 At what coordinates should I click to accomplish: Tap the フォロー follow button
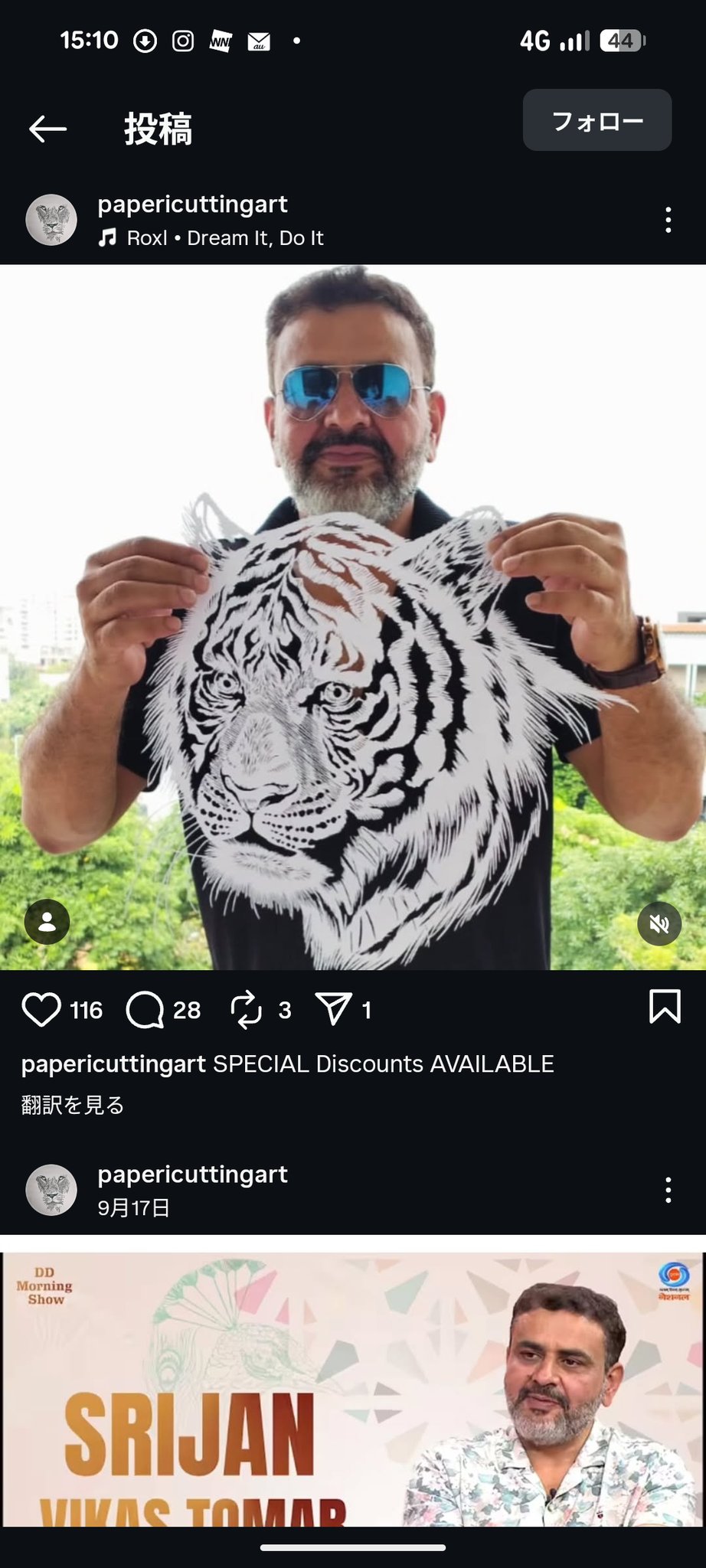pos(597,120)
